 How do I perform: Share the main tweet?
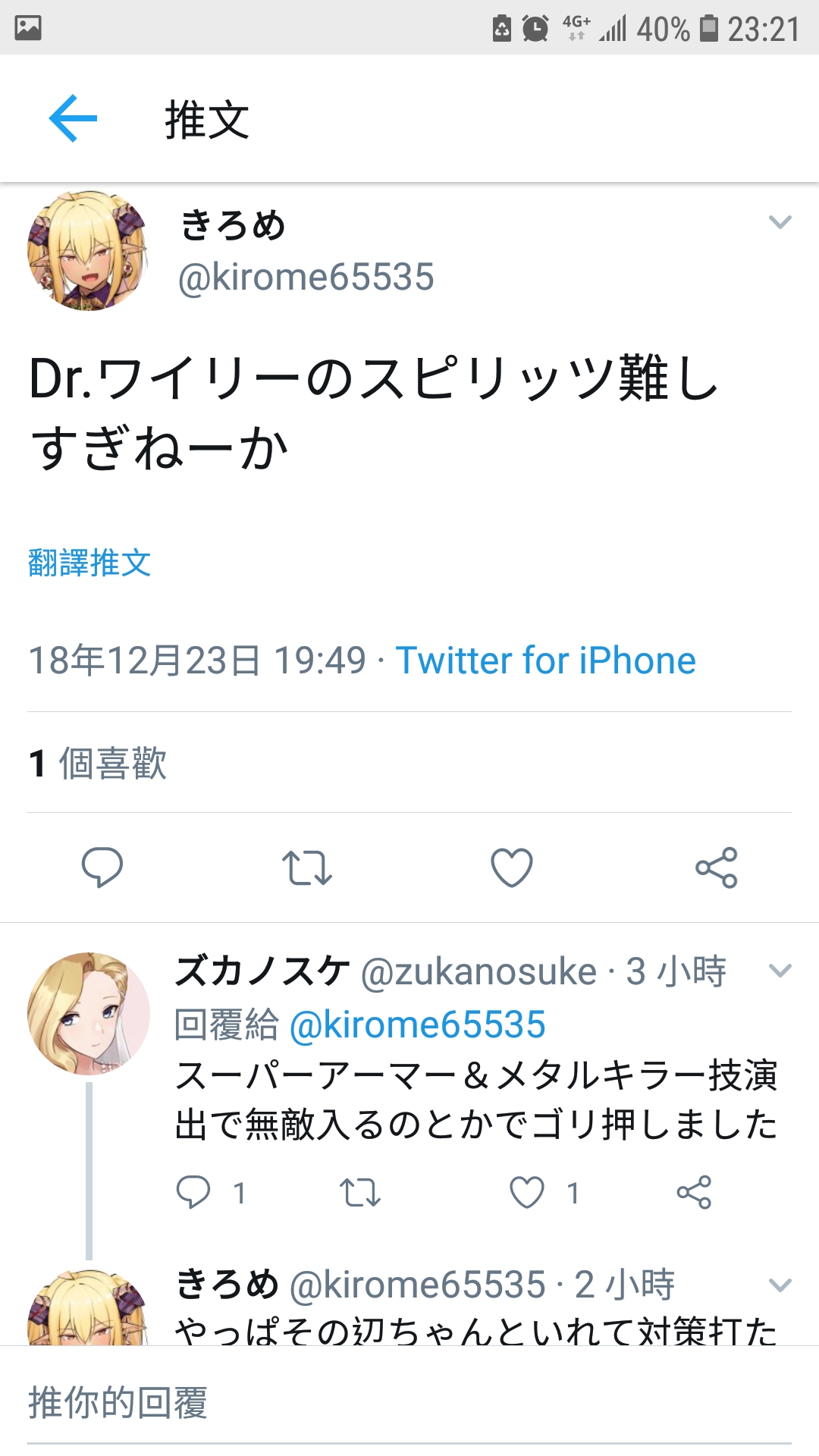[717, 868]
